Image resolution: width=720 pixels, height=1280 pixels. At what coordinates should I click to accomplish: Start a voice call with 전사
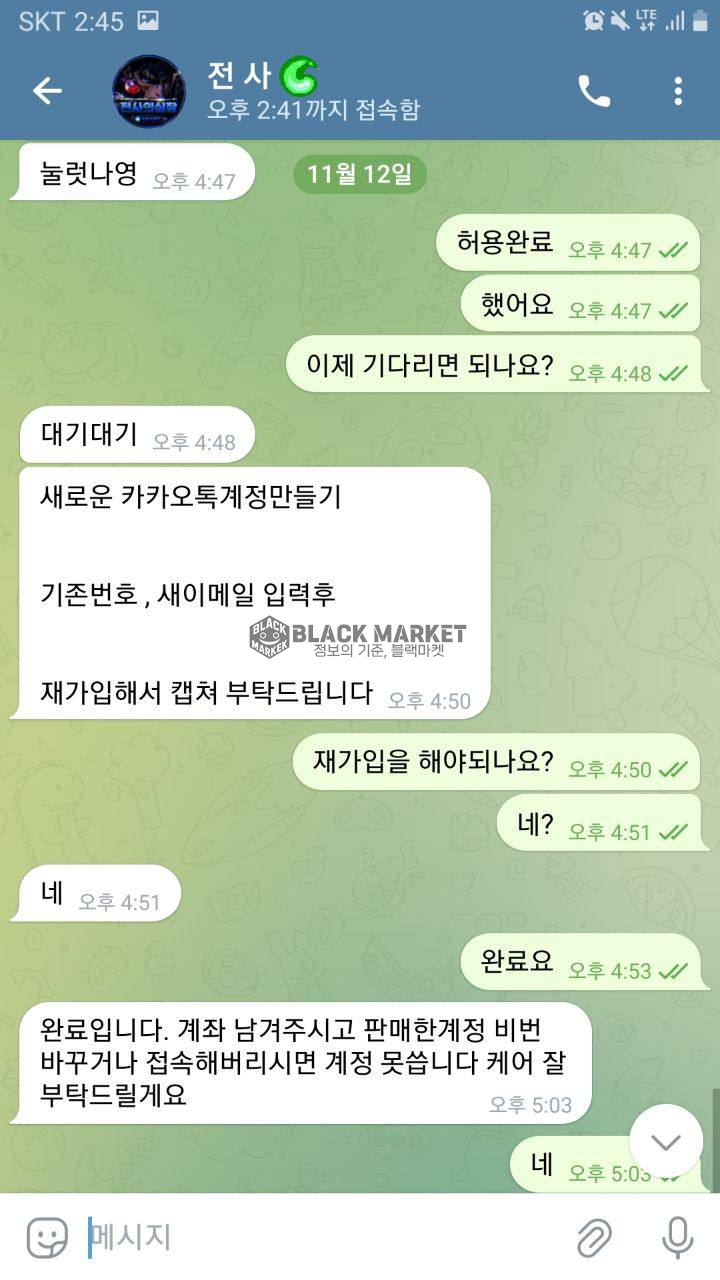pos(594,91)
